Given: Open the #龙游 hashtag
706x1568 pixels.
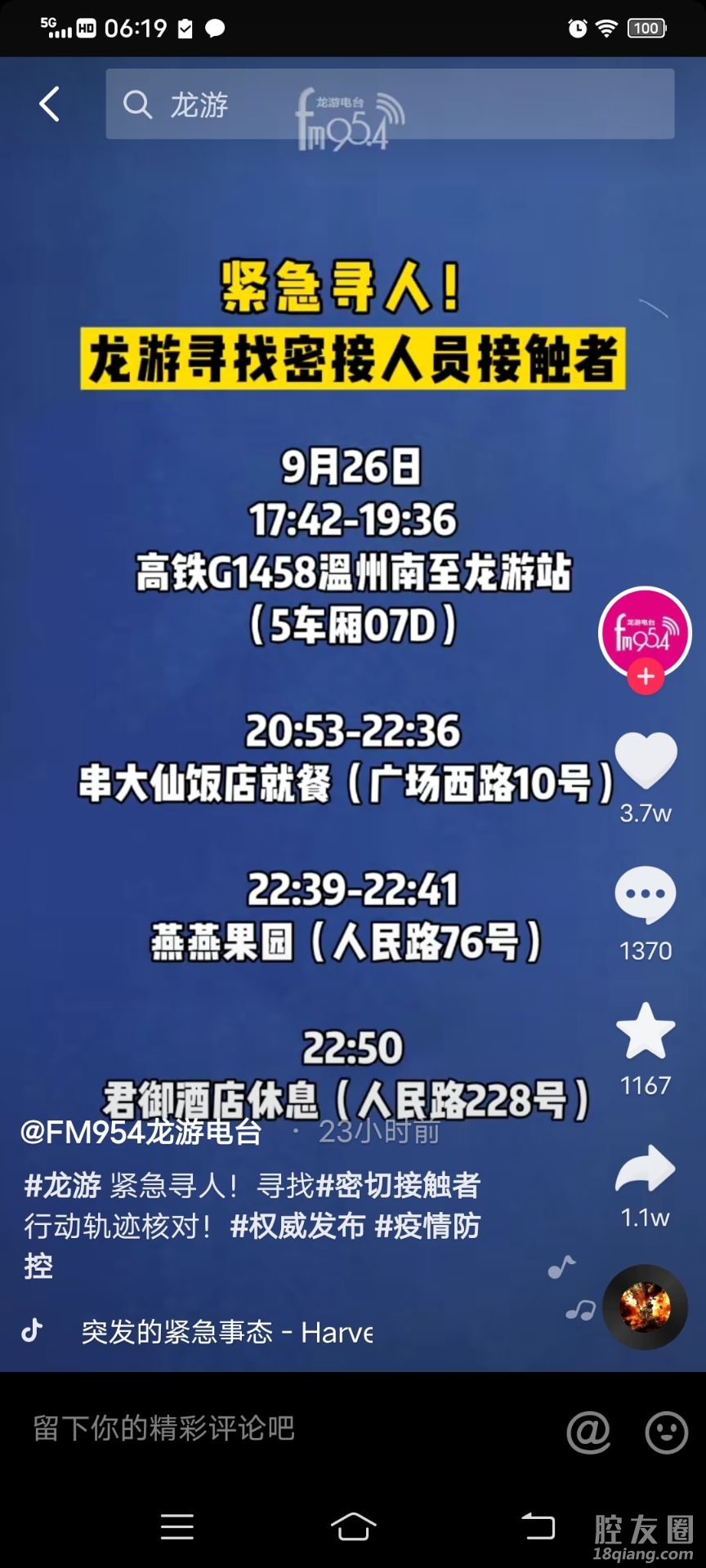Looking at the screenshot, I should click(x=63, y=1185).
